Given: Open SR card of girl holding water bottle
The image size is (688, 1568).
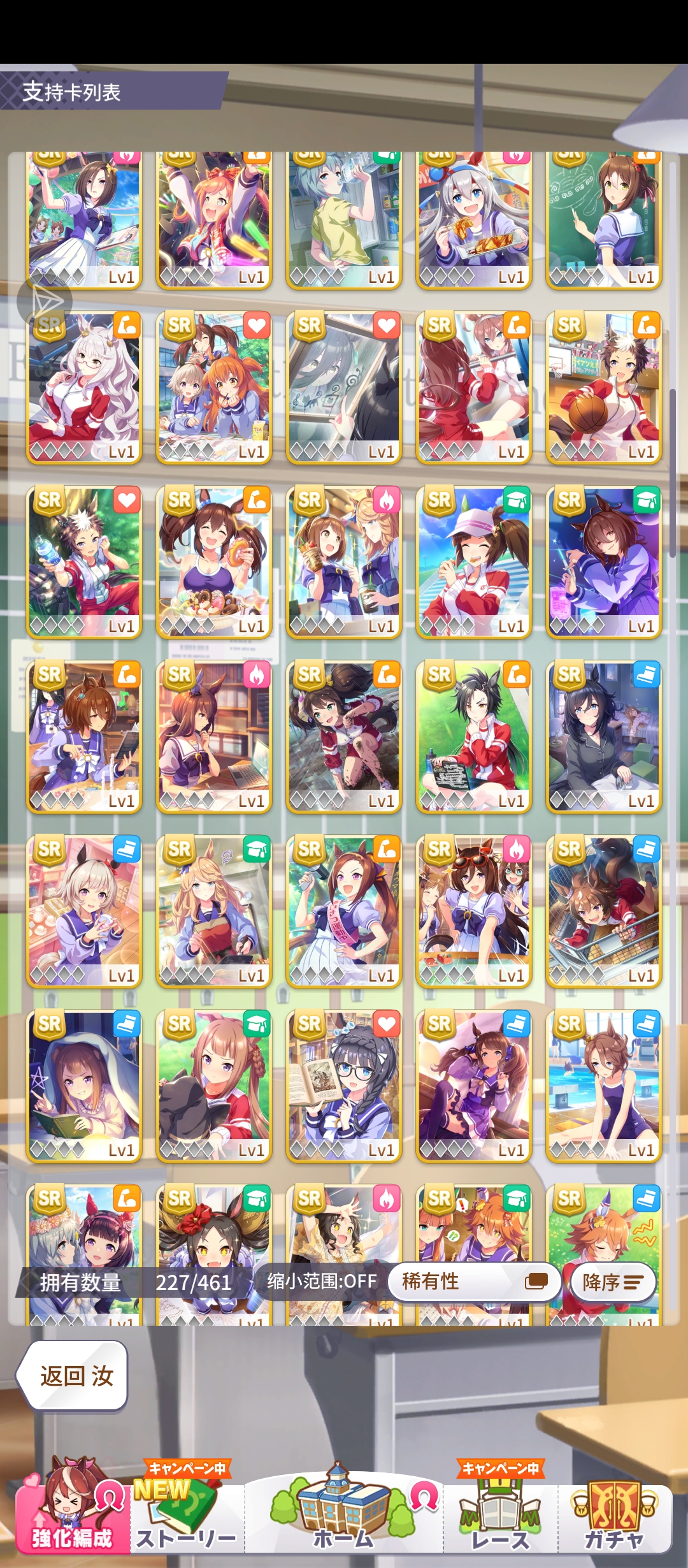Looking at the screenshot, I should click(x=83, y=562).
